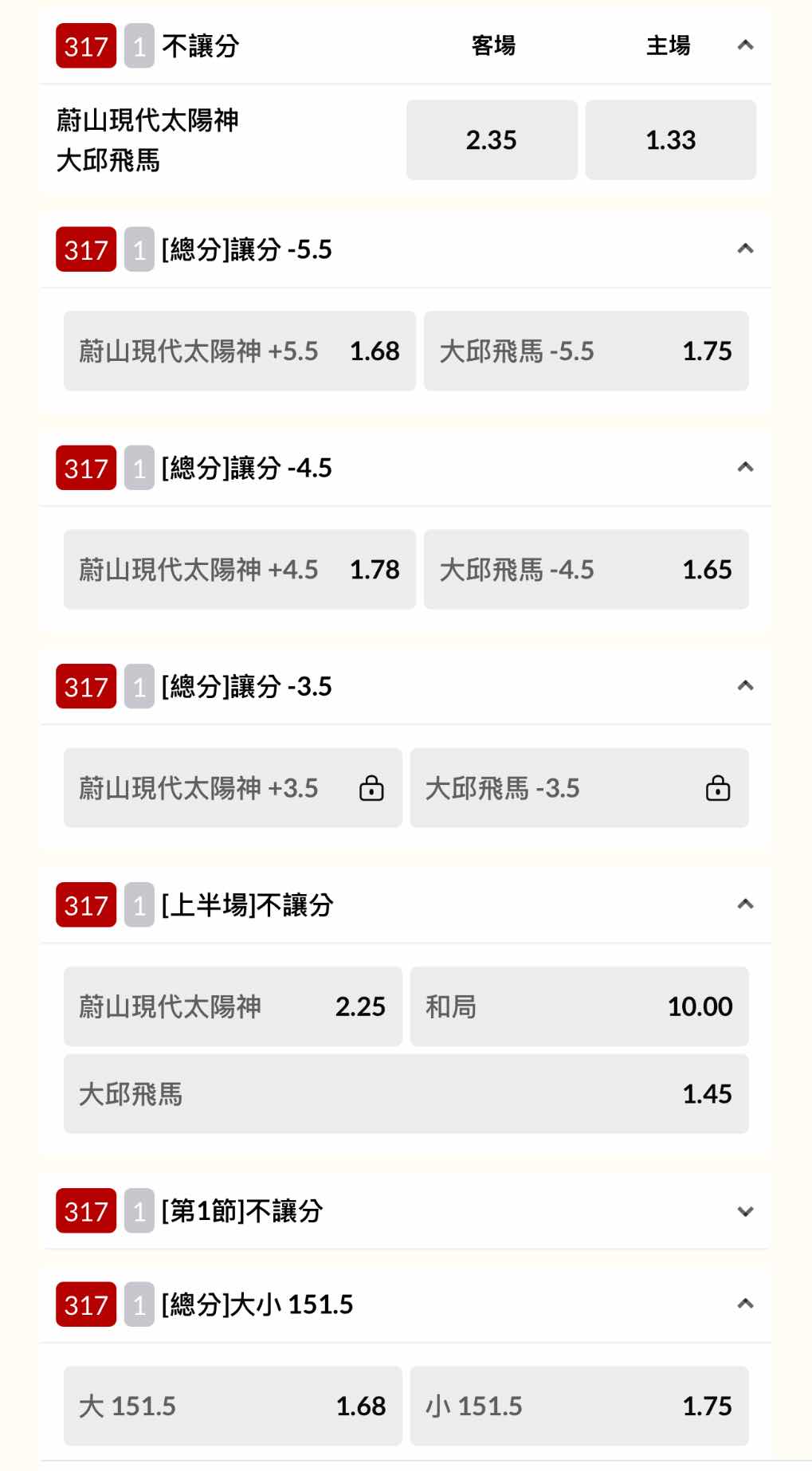
Task: Bet on 大 151.5 at 1.68
Action: point(233,1406)
